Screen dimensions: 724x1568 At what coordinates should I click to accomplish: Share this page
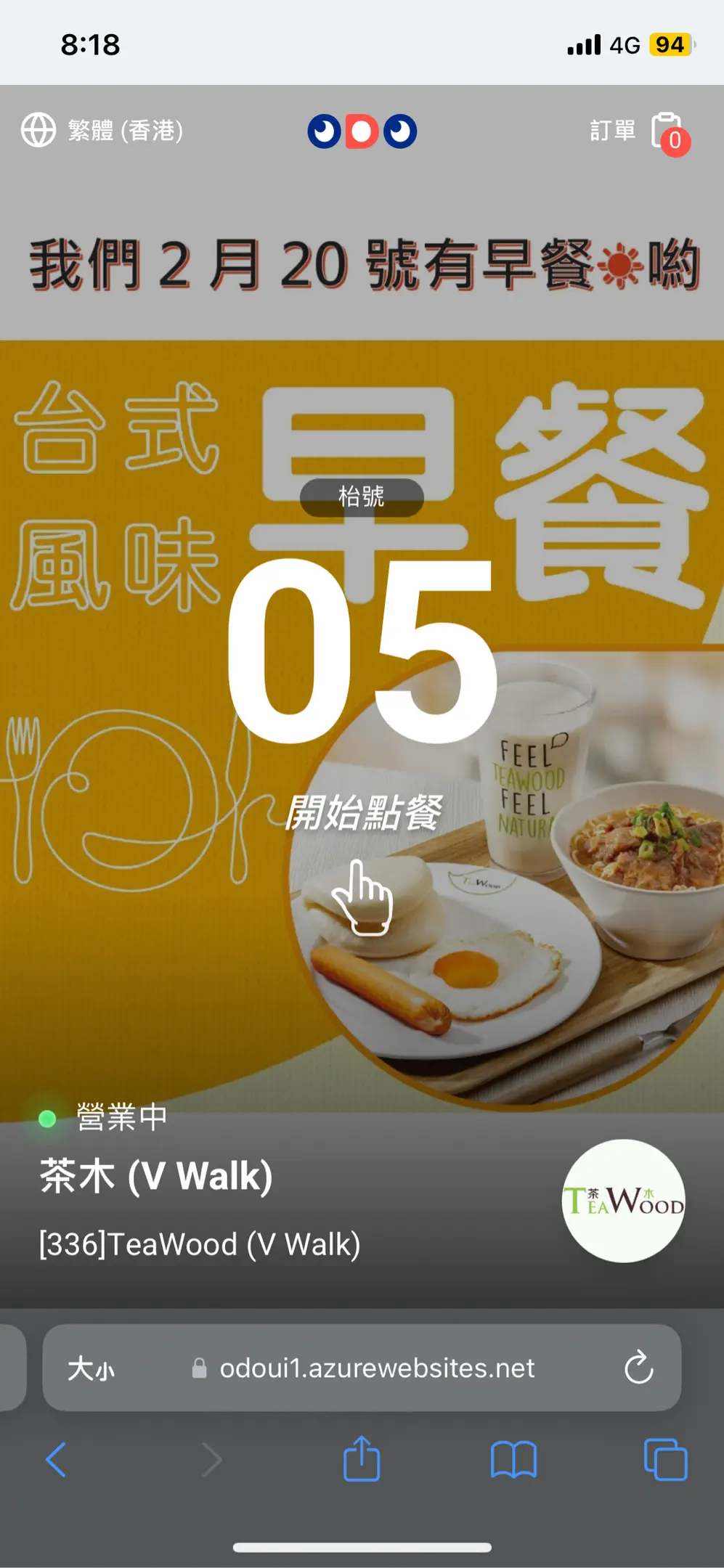362,1460
